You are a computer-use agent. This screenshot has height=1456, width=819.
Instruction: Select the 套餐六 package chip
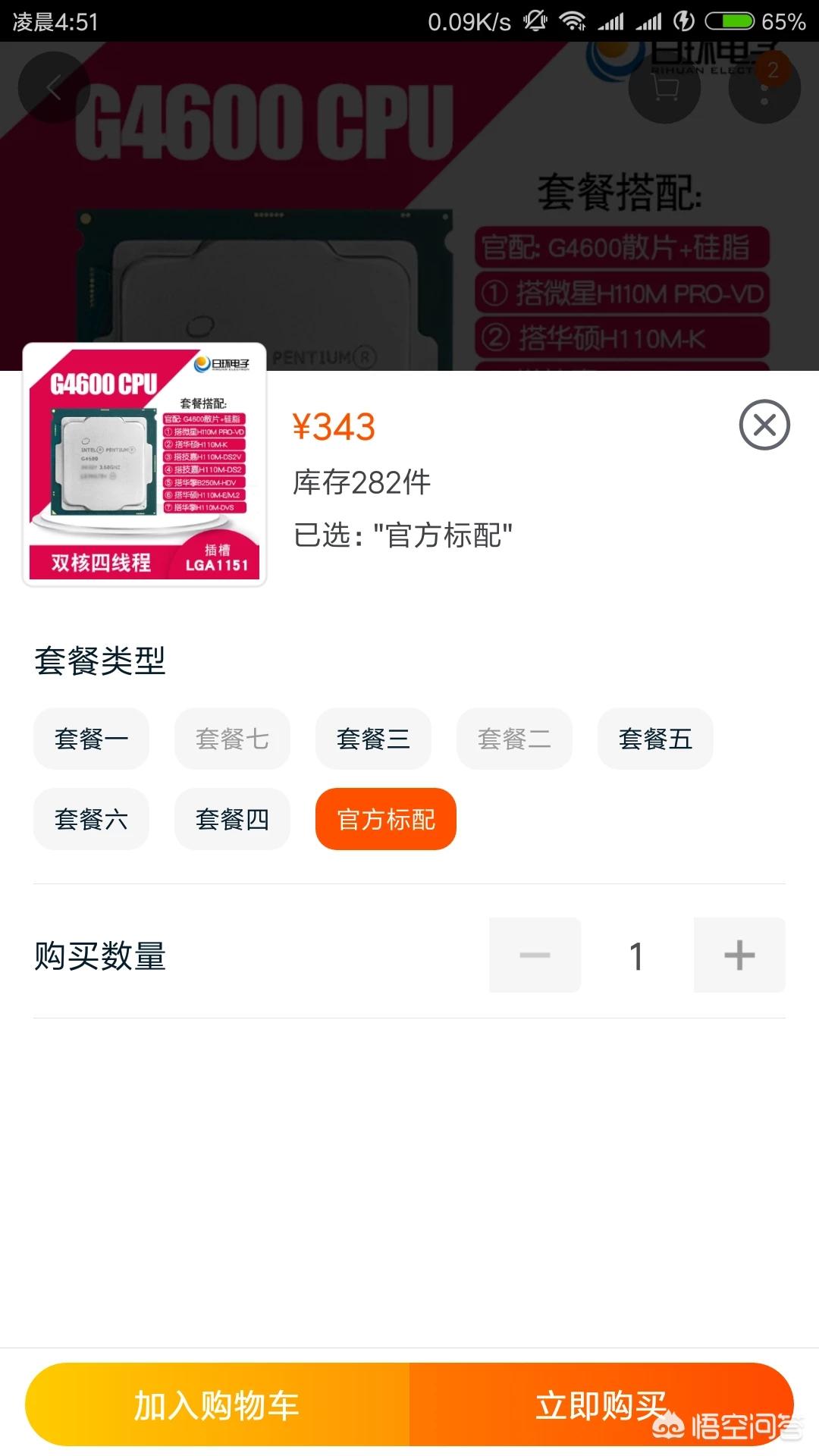coord(91,819)
